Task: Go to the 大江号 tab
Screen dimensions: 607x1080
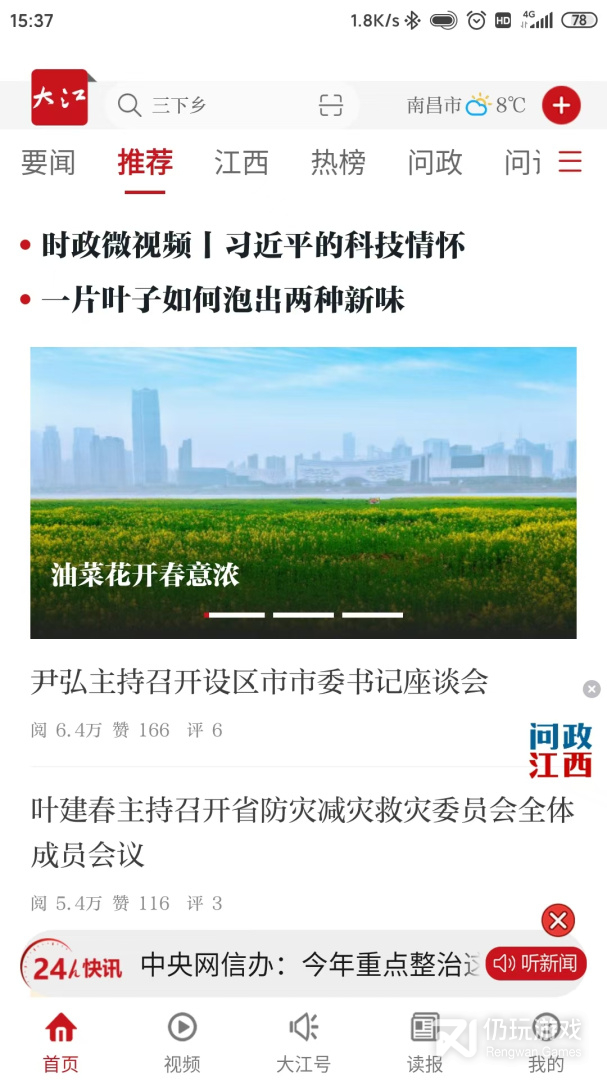Action: coord(303,1042)
